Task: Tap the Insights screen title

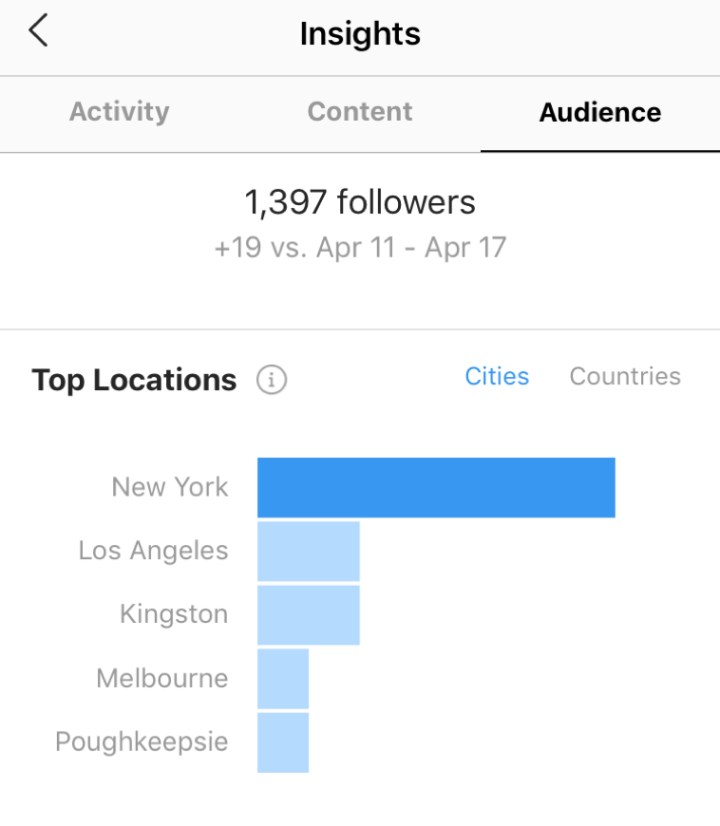Action: [359, 33]
